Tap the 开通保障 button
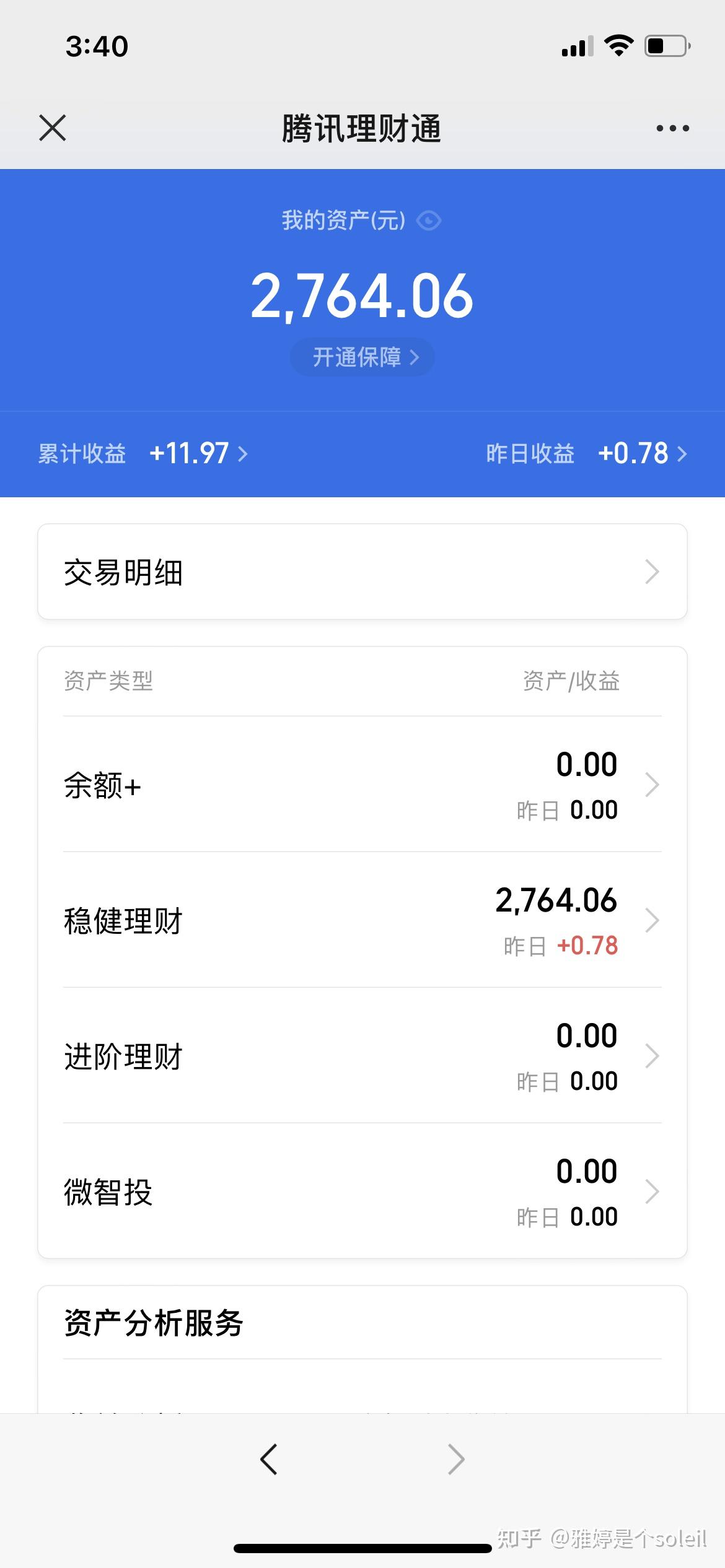This screenshot has height=1568, width=725. [x=362, y=357]
